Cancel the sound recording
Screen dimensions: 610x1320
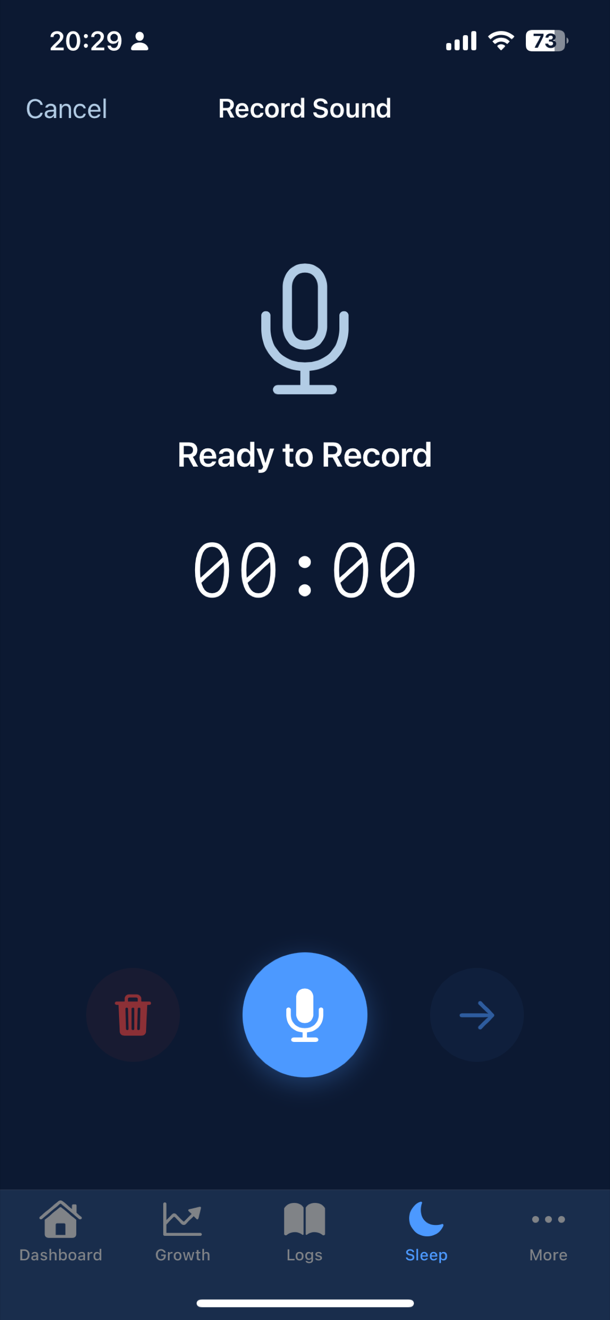click(x=66, y=108)
